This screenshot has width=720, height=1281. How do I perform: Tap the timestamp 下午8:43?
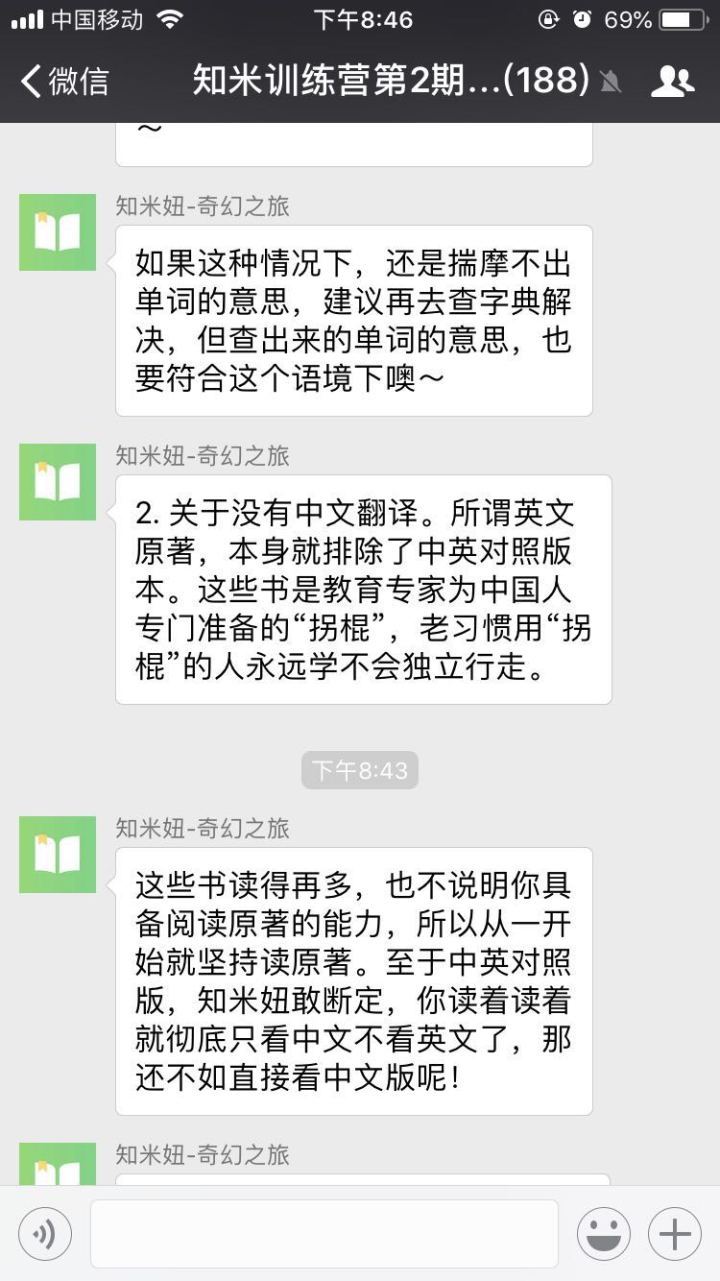point(360,770)
